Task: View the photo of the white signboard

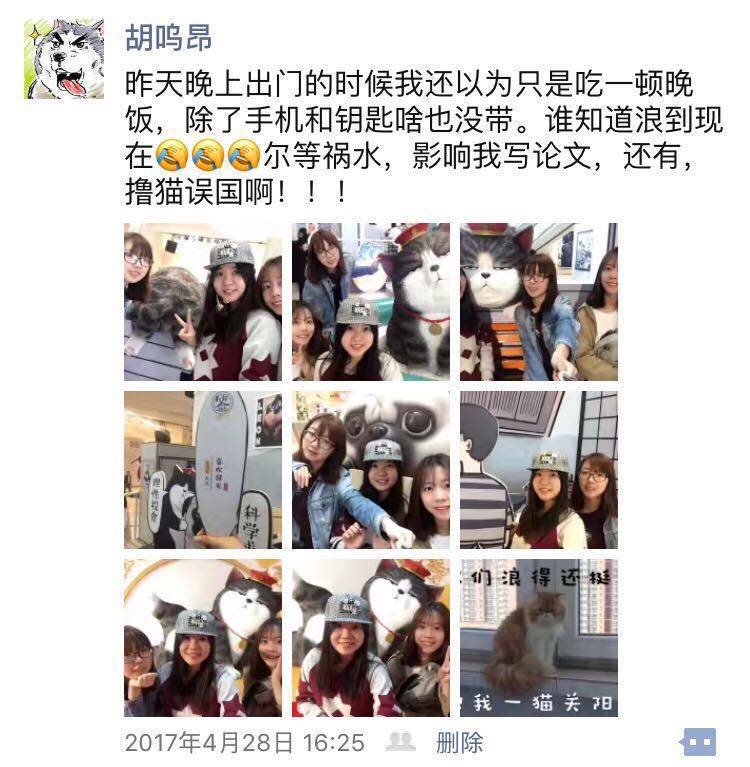Action: click(203, 470)
